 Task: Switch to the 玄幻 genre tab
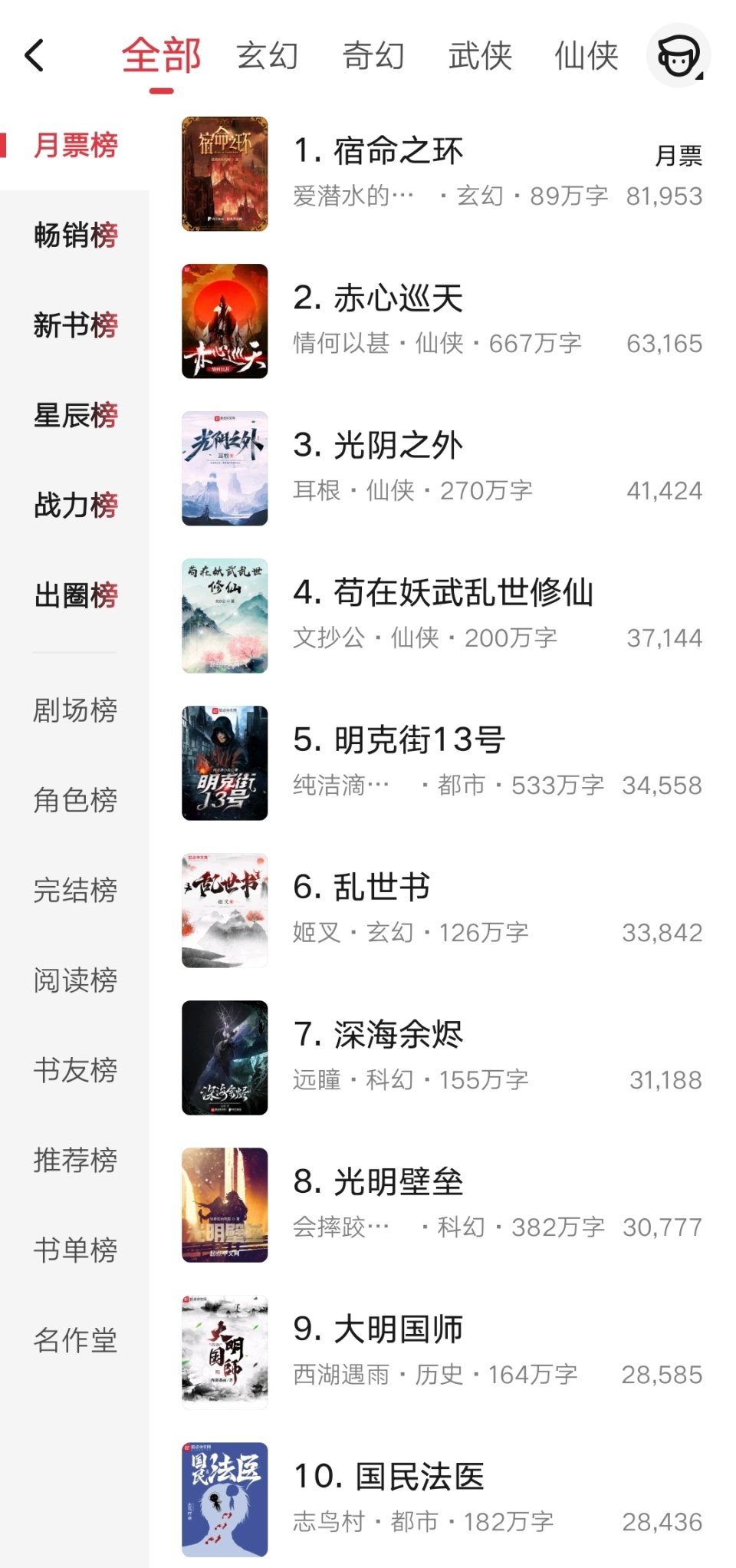pos(267,56)
